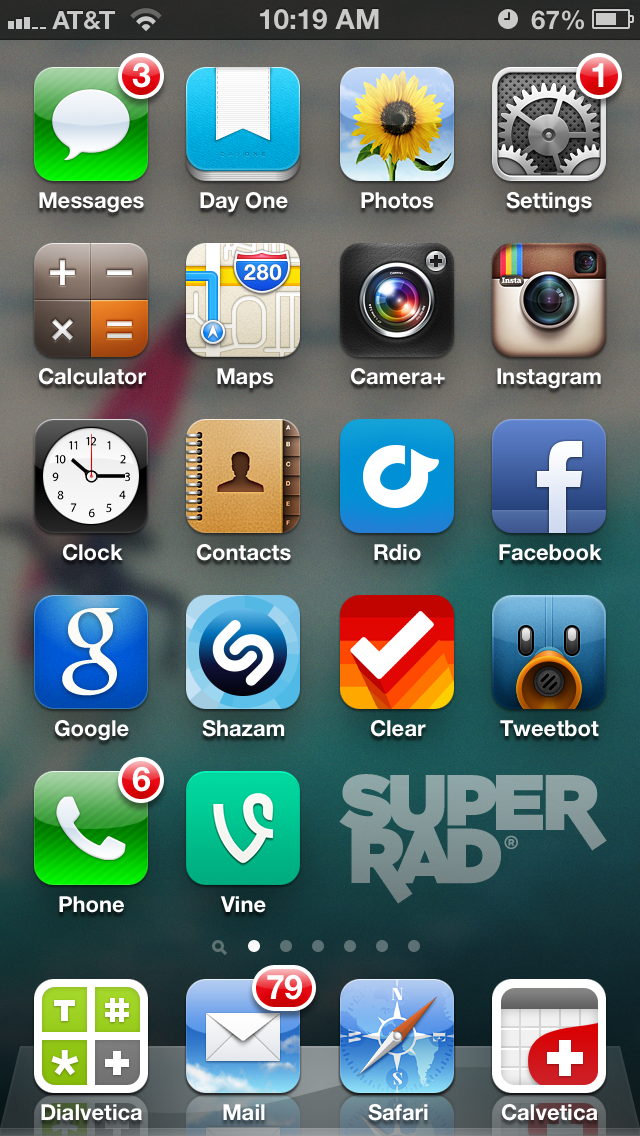Launch the Day One journal app
This screenshot has width=640, height=1136.
click(x=243, y=124)
